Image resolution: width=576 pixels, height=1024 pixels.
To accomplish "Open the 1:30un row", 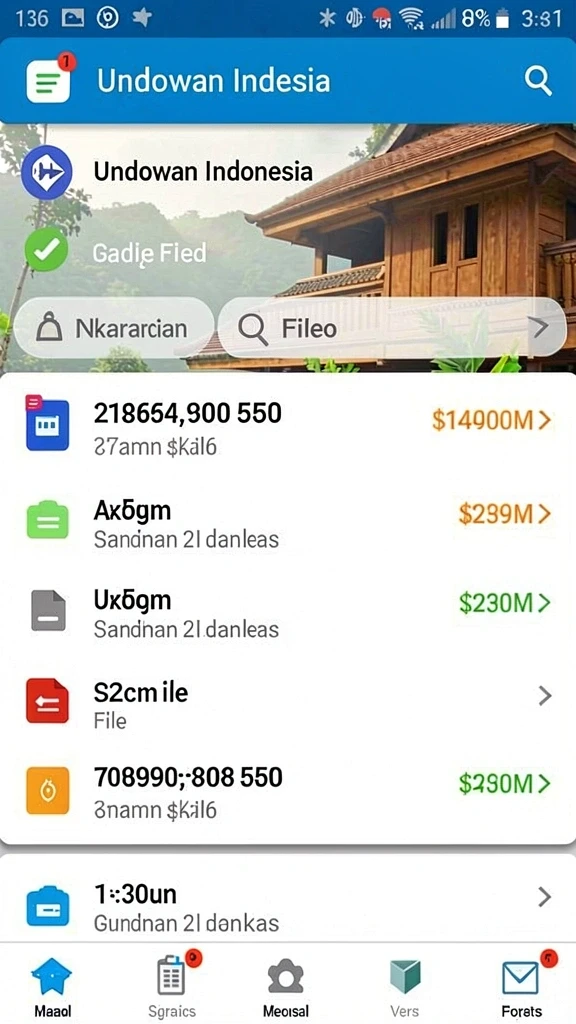I will [x=288, y=906].
